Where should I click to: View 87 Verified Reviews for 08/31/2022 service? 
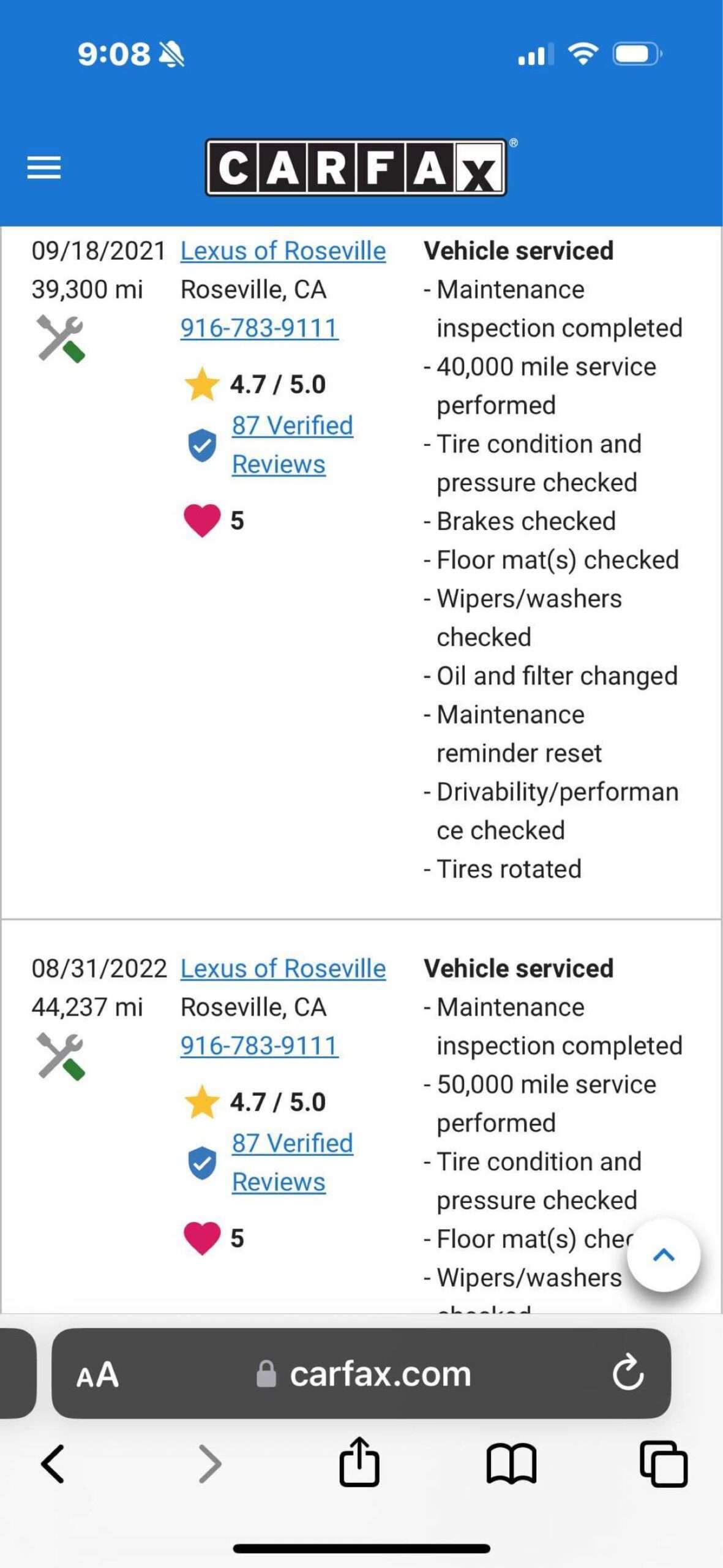point(292,1162)
